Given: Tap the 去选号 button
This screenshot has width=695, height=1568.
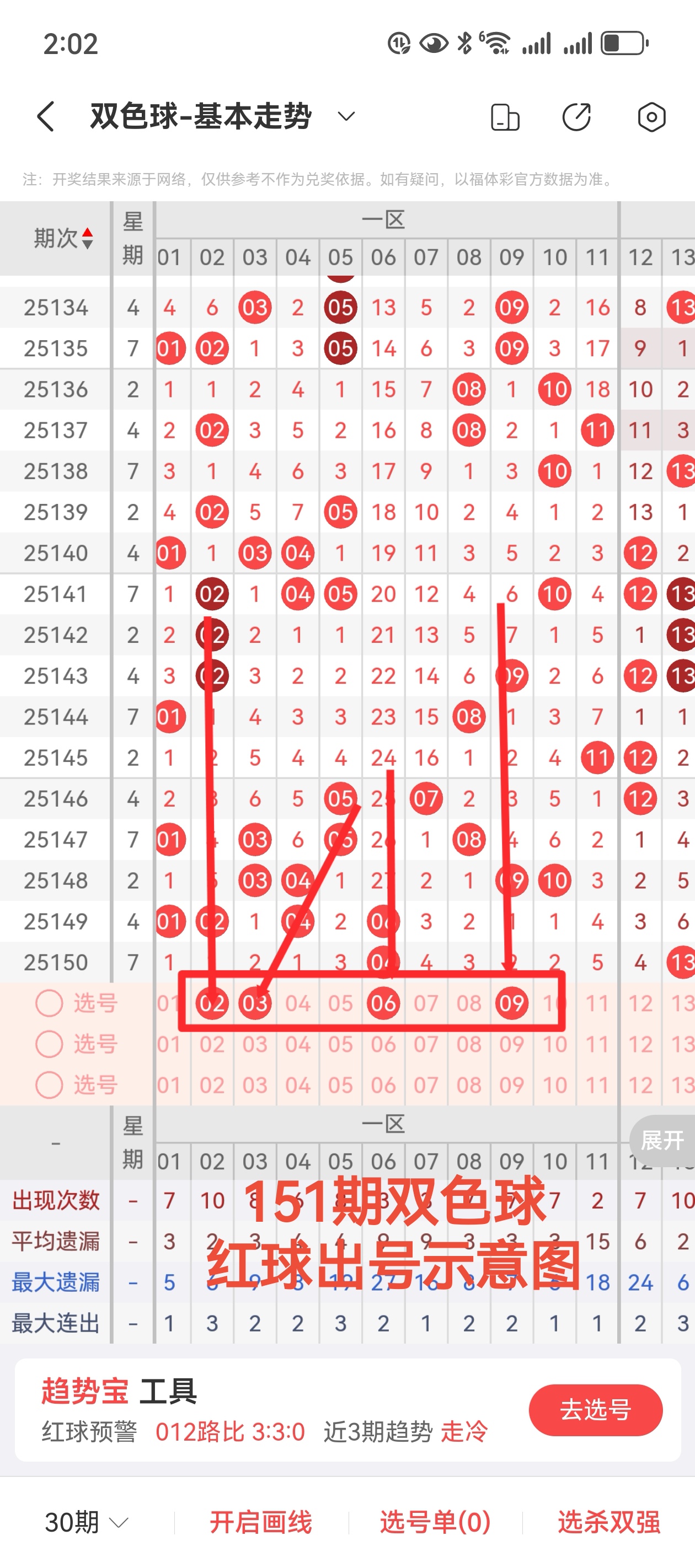Looking at the screenshot, I should [x=595, y=1410].
